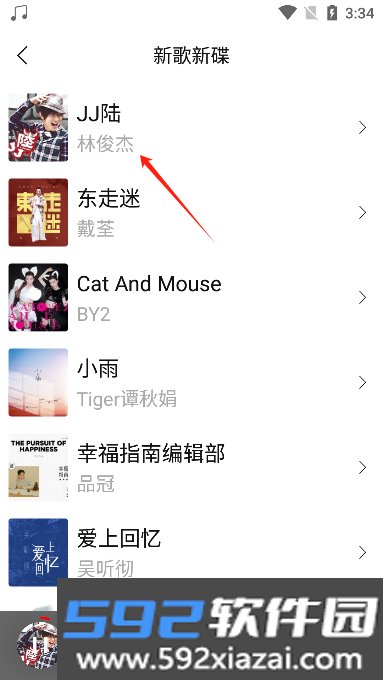Image resolution: width=383 pixels, height=680 pixels.
Task: Open the JJ陆 album by 林俊杰
Action: 191,128
